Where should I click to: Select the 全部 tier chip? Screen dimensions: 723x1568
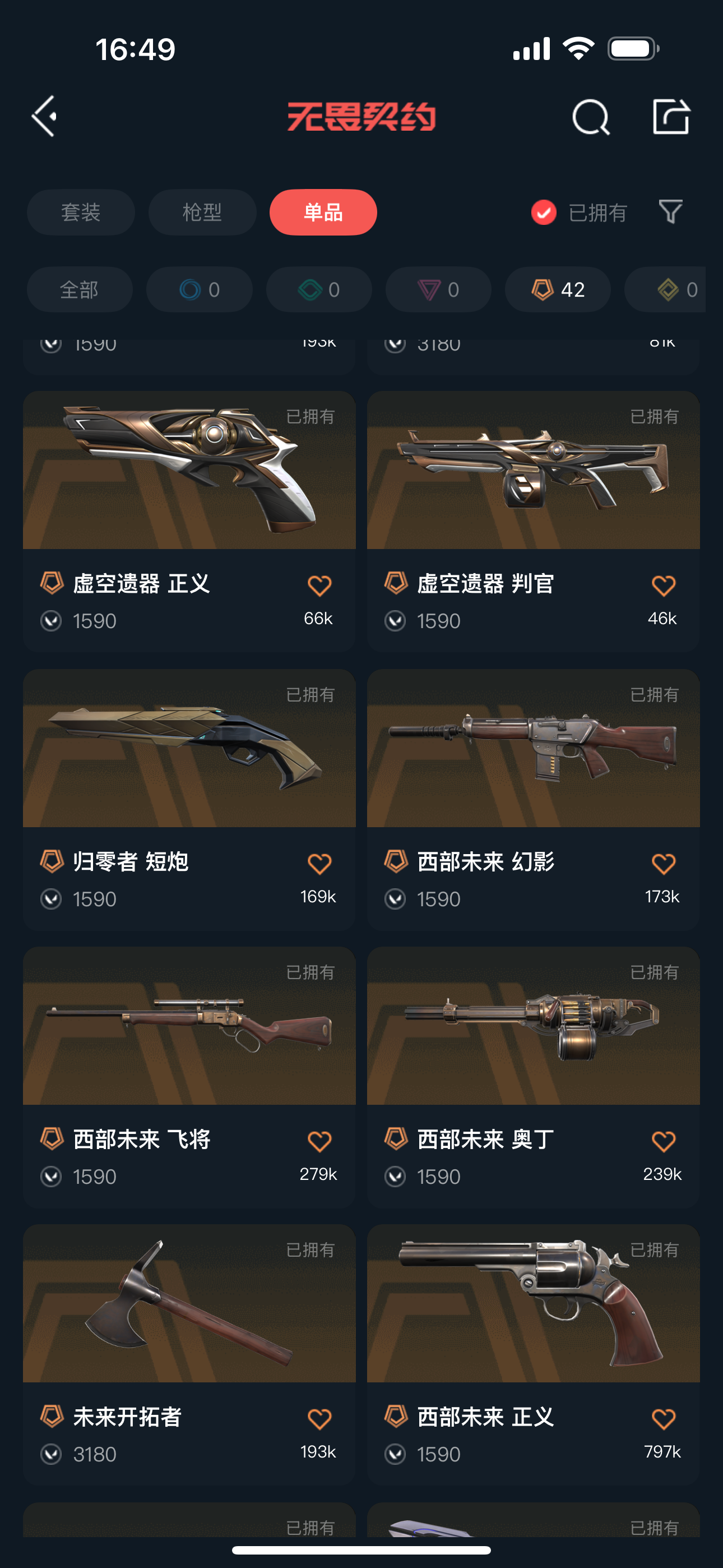pos(79,290)
